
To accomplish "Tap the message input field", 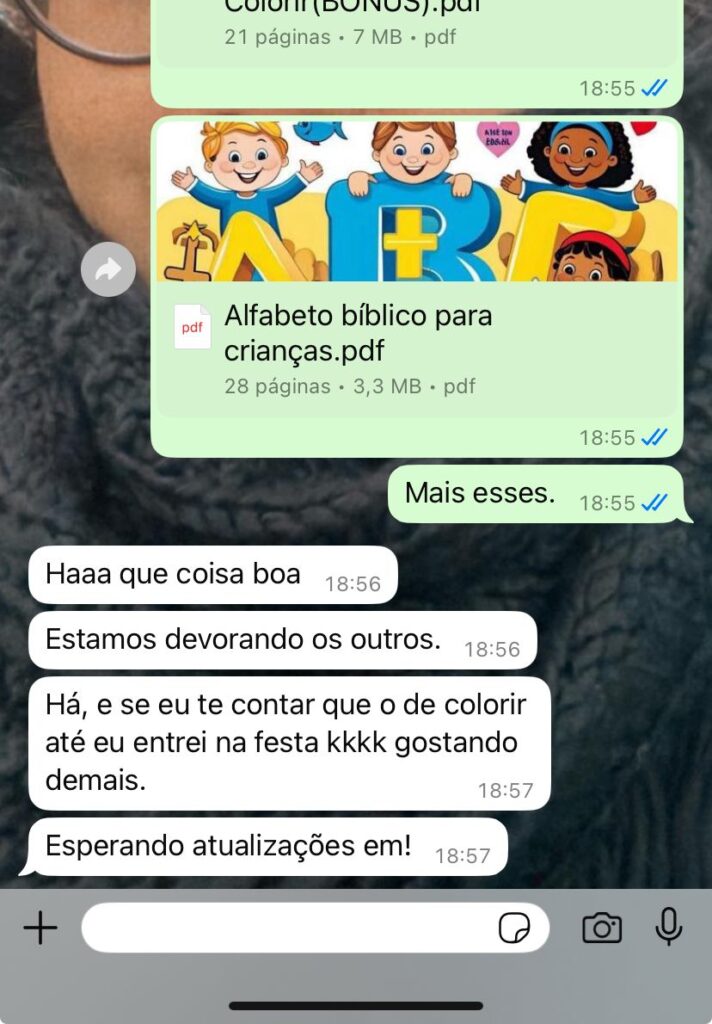I will pos(290,929).
